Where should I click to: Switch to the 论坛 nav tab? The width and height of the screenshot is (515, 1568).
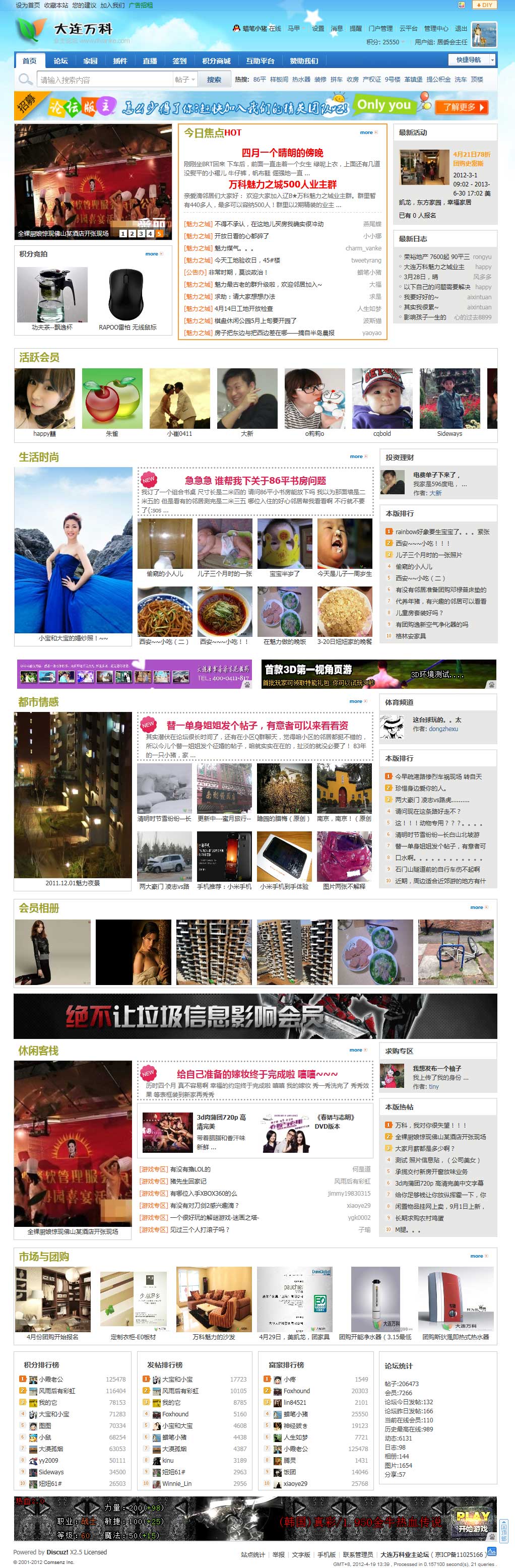(60, 61)
